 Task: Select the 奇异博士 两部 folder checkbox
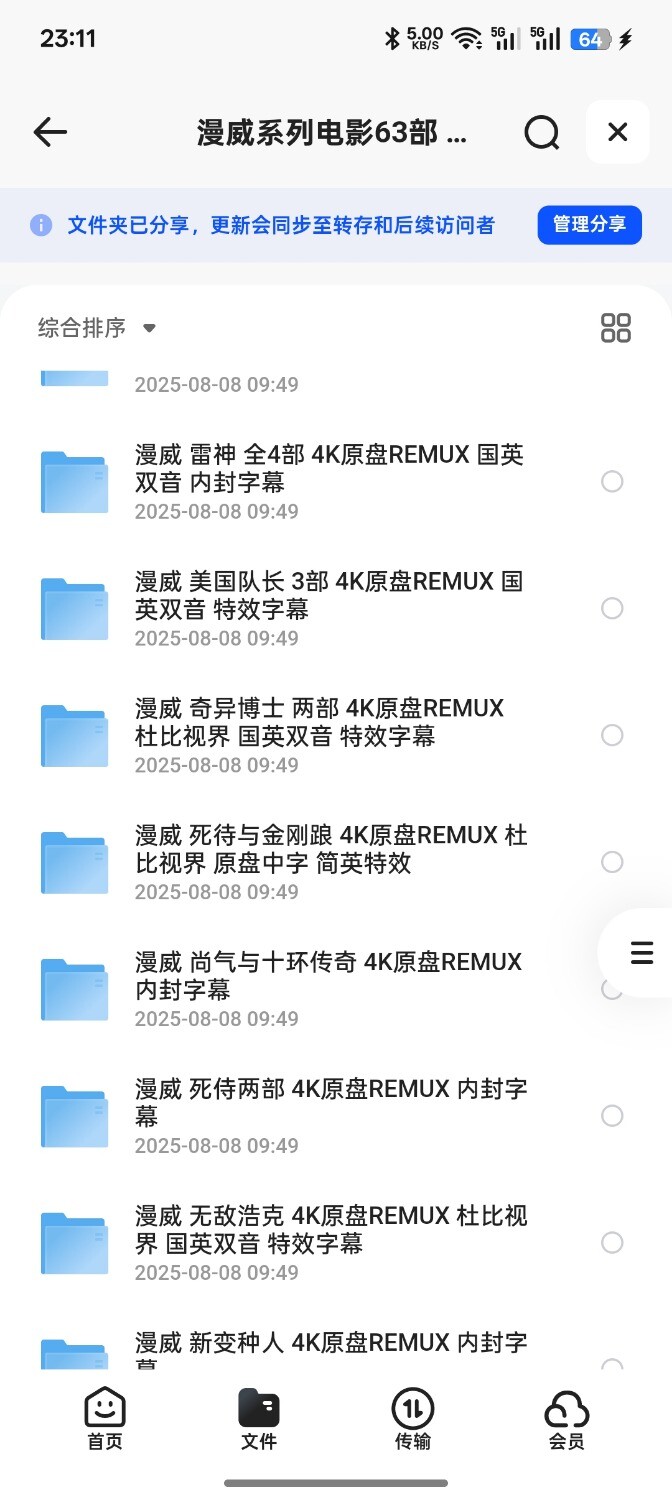[x=612, y=736]
